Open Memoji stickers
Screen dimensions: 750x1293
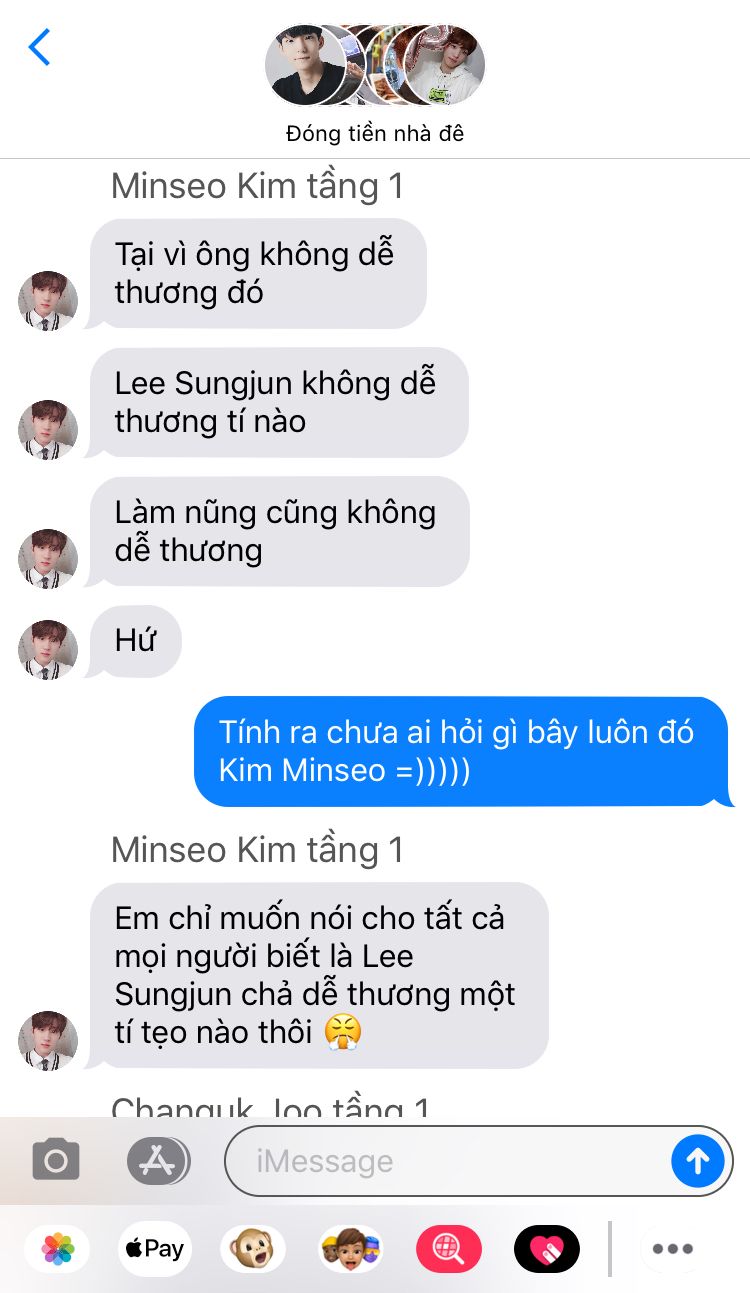point(351,1248)
